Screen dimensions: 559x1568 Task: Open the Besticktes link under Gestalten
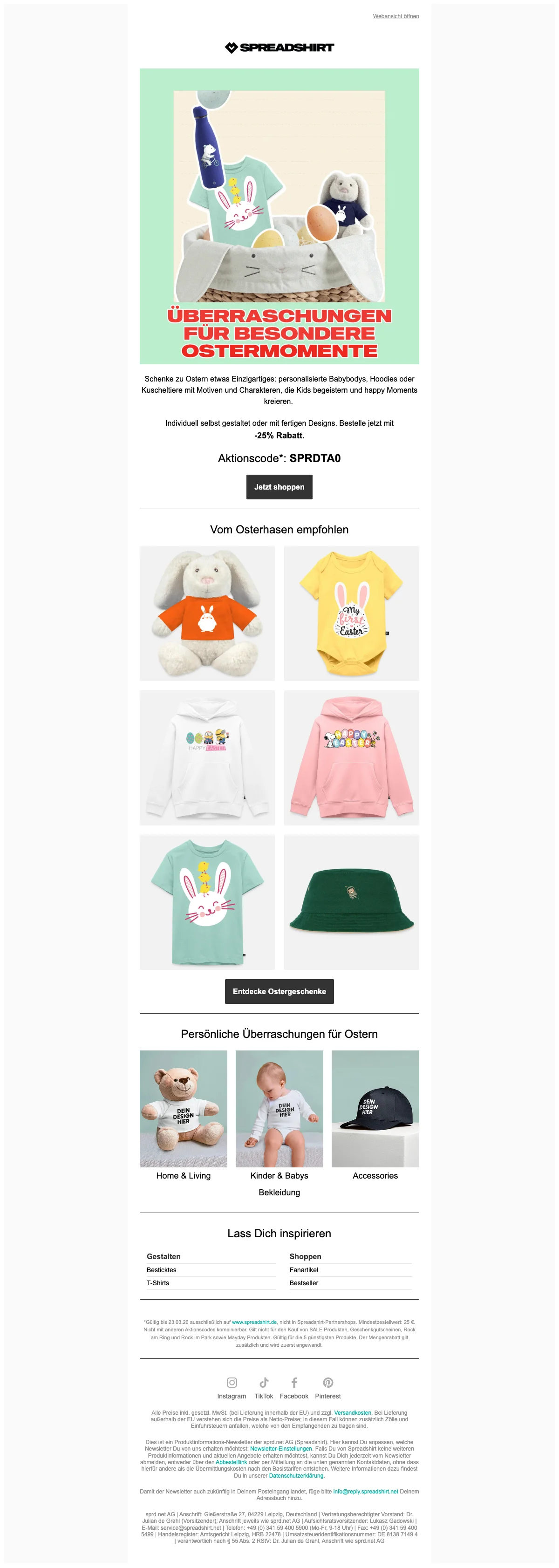[x=161, y=1270]
